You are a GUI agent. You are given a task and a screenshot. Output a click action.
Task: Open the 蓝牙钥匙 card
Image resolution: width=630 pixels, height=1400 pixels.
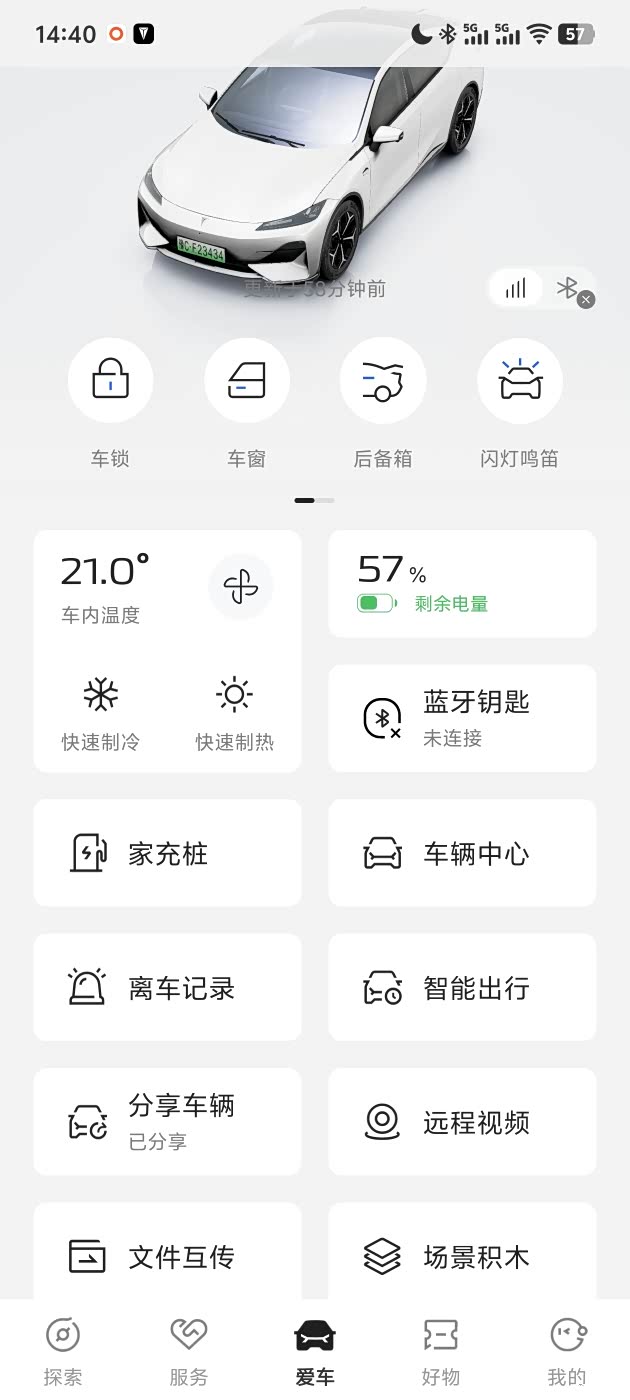point(462,718)
